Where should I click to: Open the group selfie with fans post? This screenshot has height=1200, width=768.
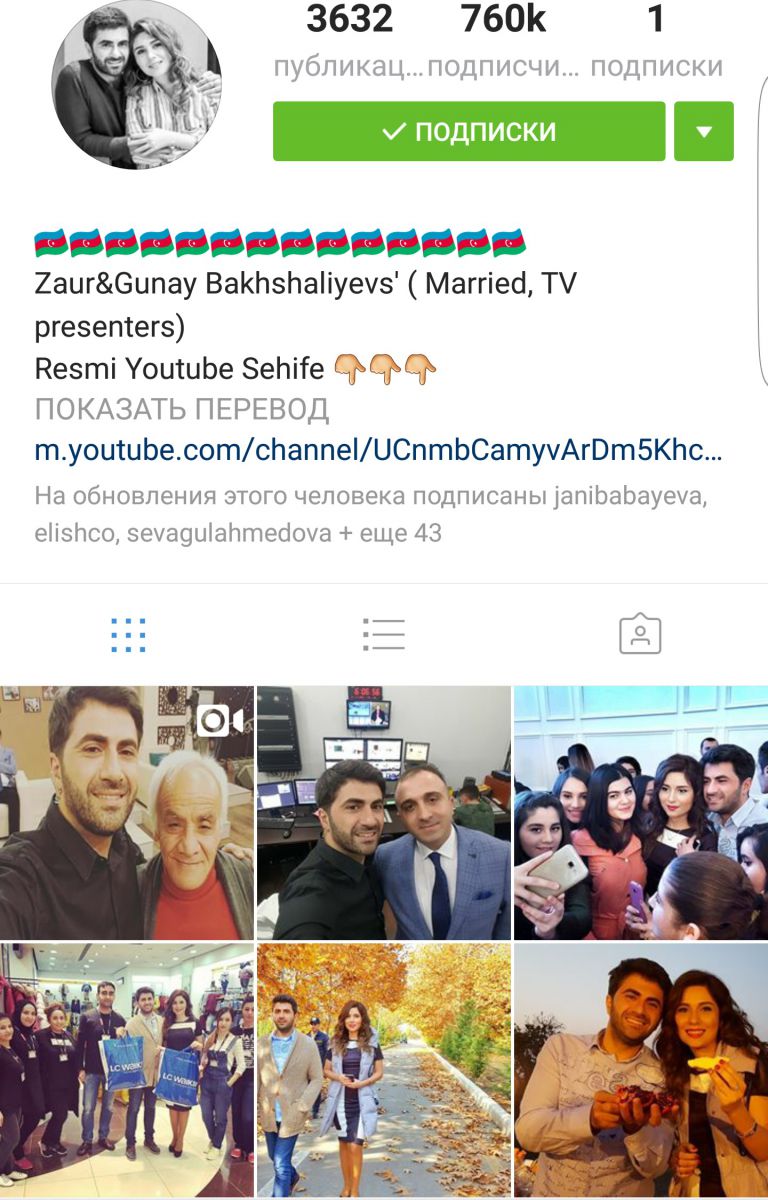click(640, 812)
